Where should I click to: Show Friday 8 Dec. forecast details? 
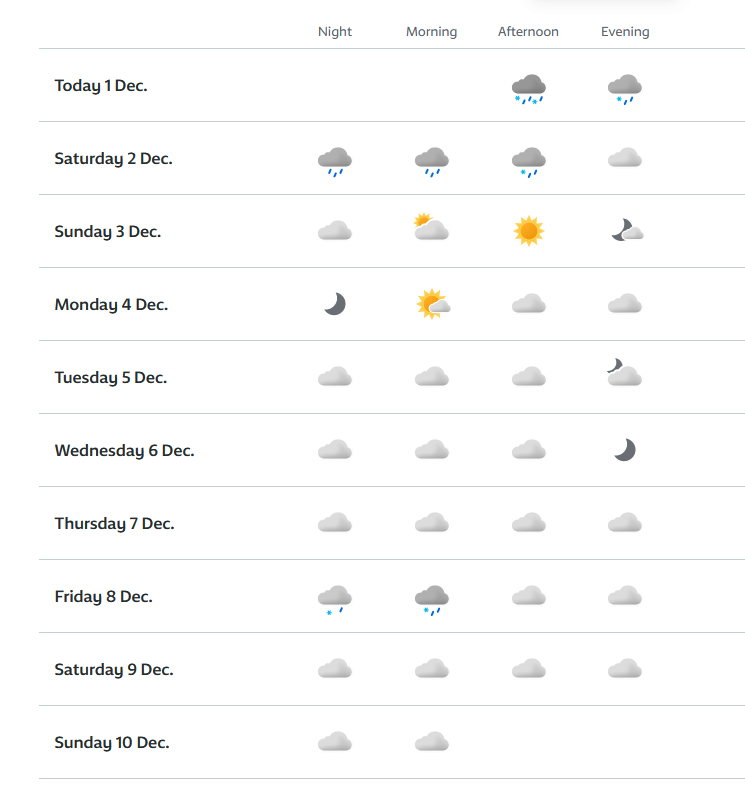pyautogui.click(x=103, y=597)
